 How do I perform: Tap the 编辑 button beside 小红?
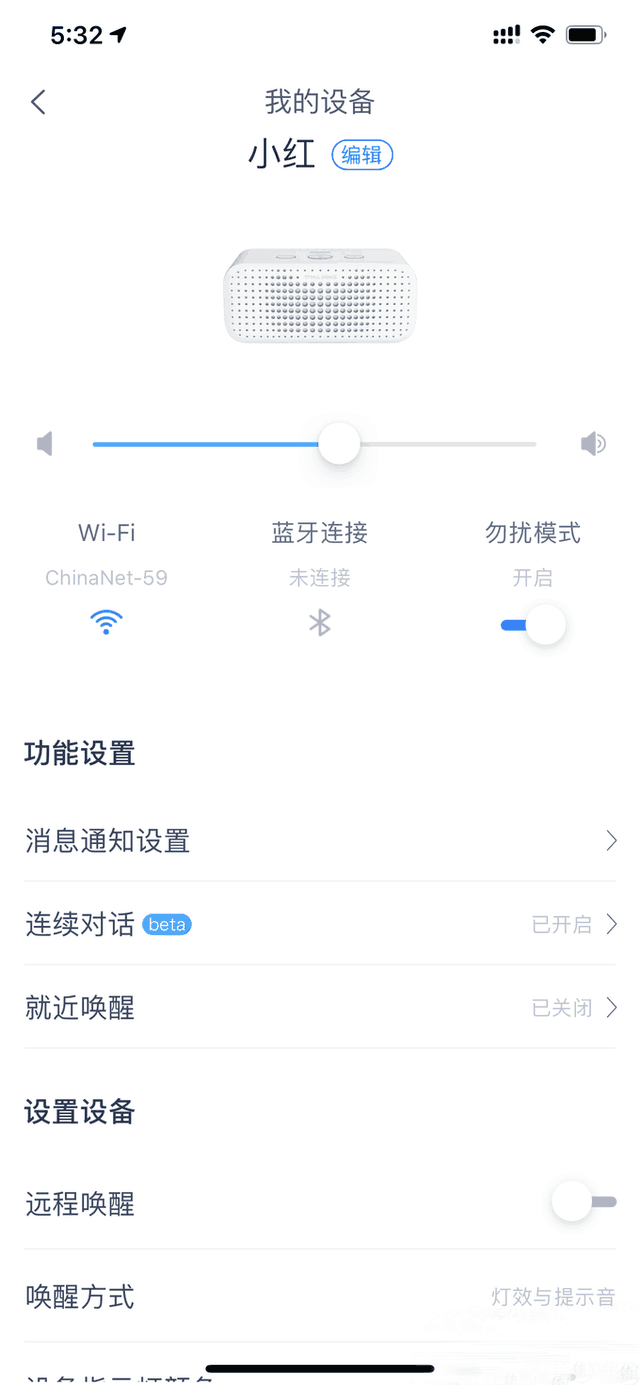(x=362, y=155)
